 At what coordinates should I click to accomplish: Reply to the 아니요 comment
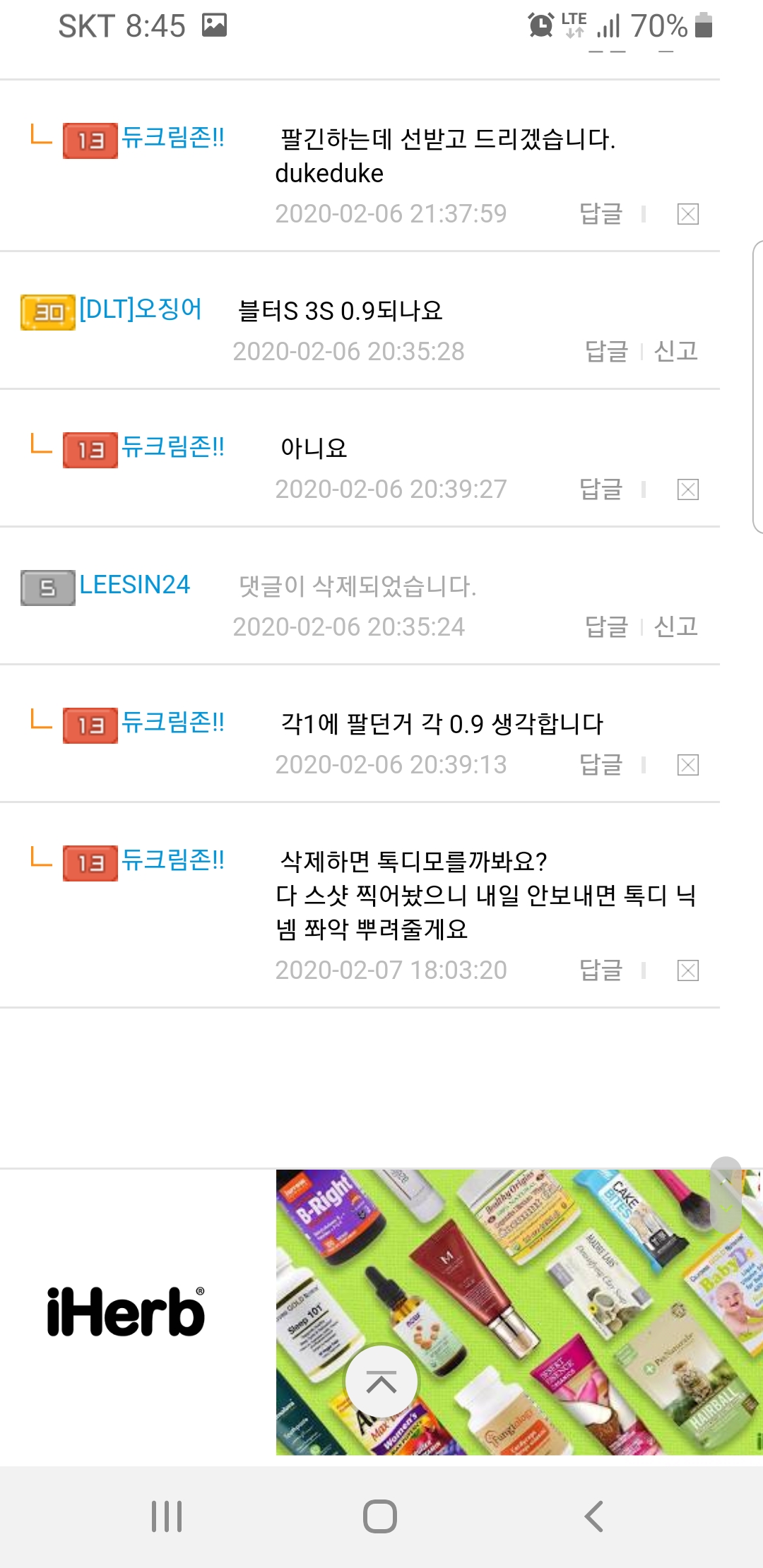[601, 489]
